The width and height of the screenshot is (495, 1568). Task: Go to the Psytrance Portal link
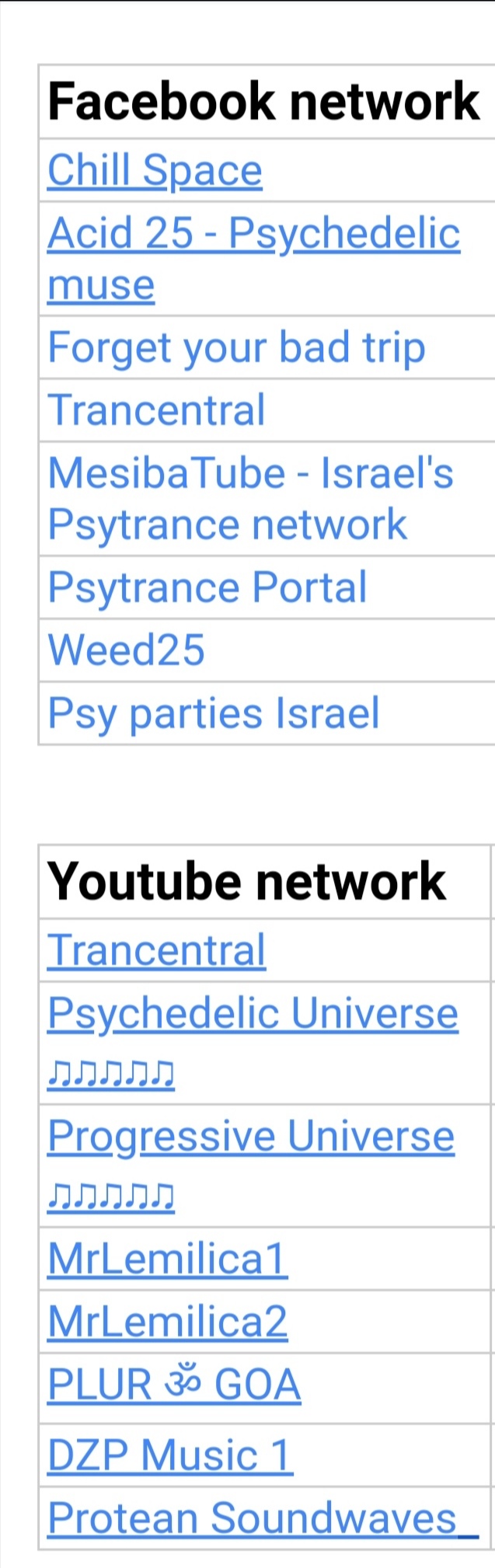pos(207,587)
